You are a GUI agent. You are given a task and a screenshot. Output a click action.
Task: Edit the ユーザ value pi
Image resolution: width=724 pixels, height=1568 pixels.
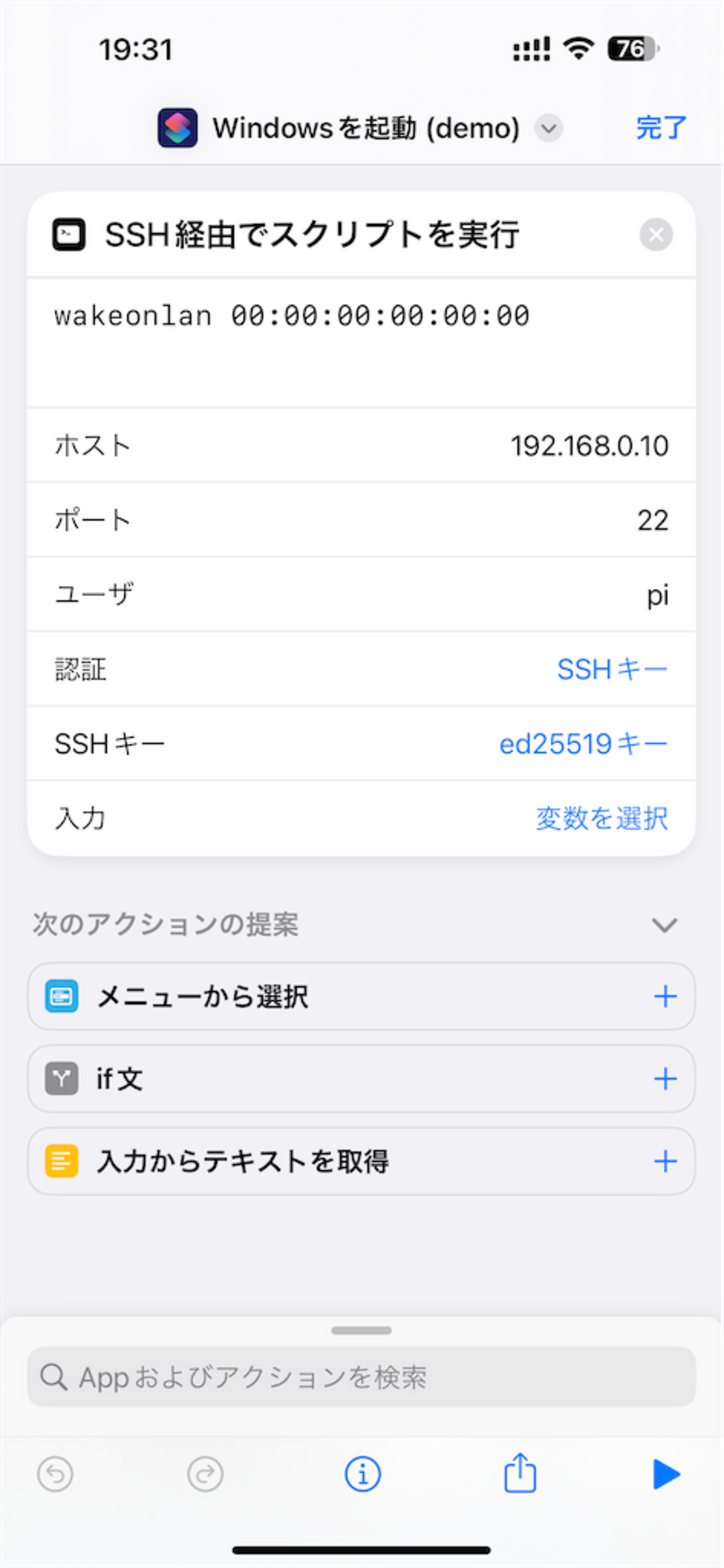tap(658, 595)
